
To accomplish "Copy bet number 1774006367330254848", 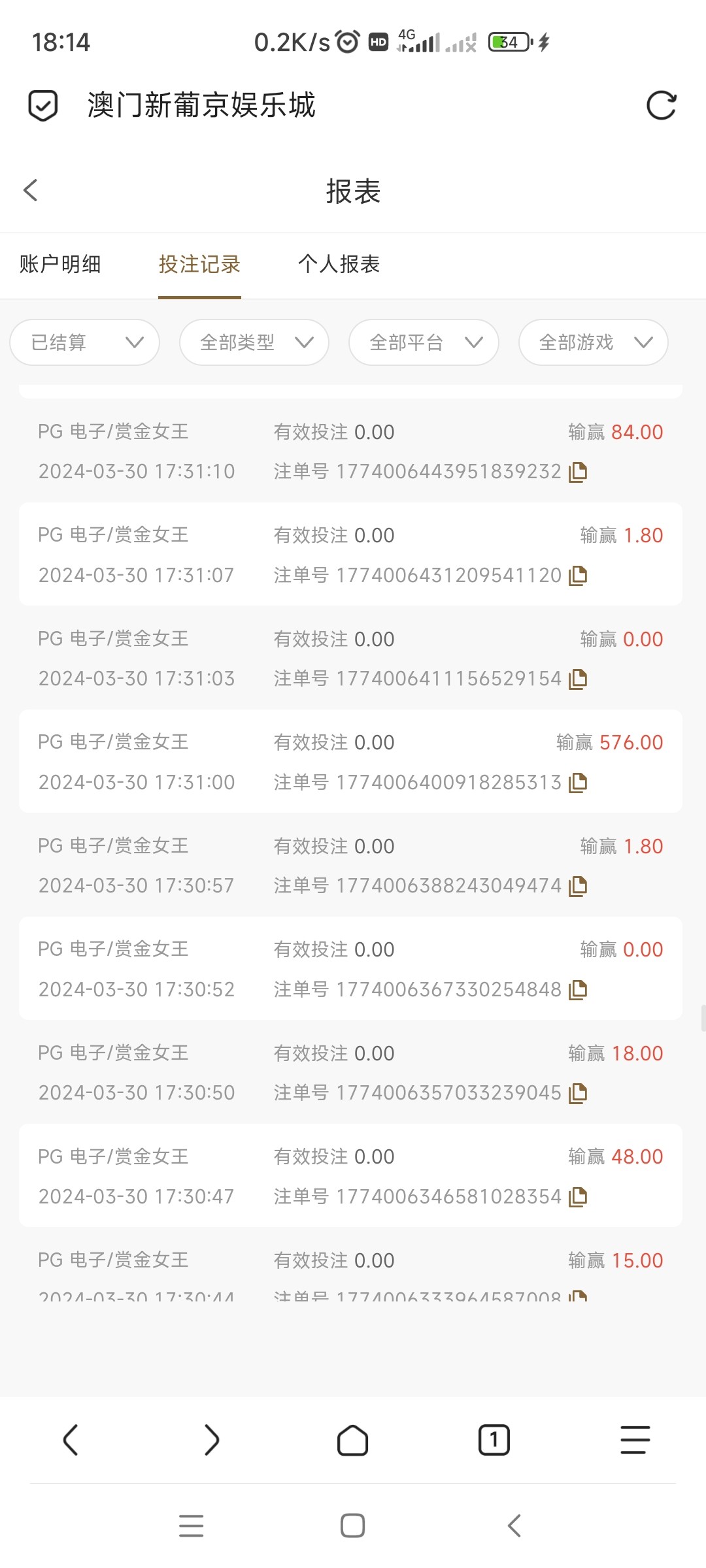I will click(x=578, y=990).
